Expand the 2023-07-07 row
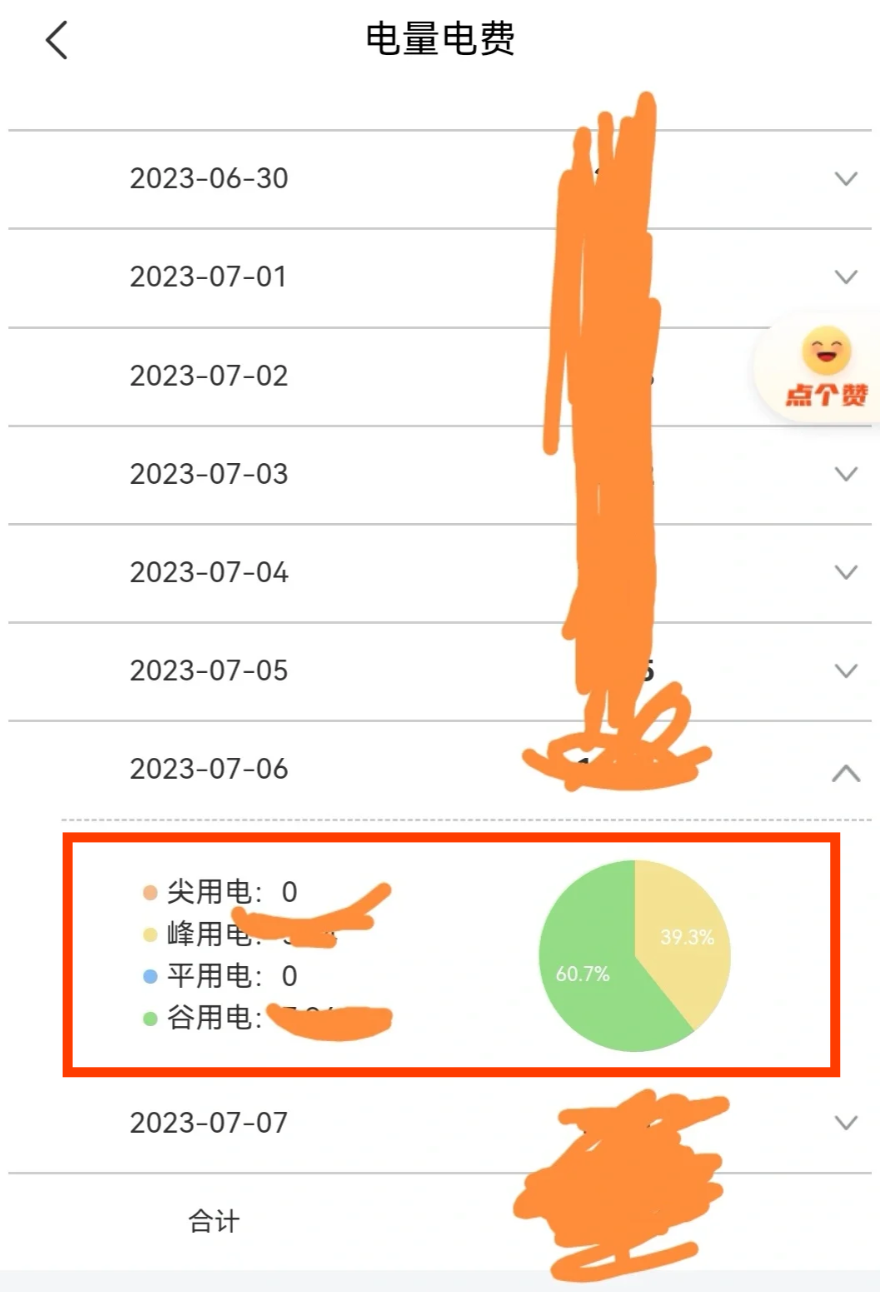This screenshot has height=1292, width=880. tap(846, 1123)
